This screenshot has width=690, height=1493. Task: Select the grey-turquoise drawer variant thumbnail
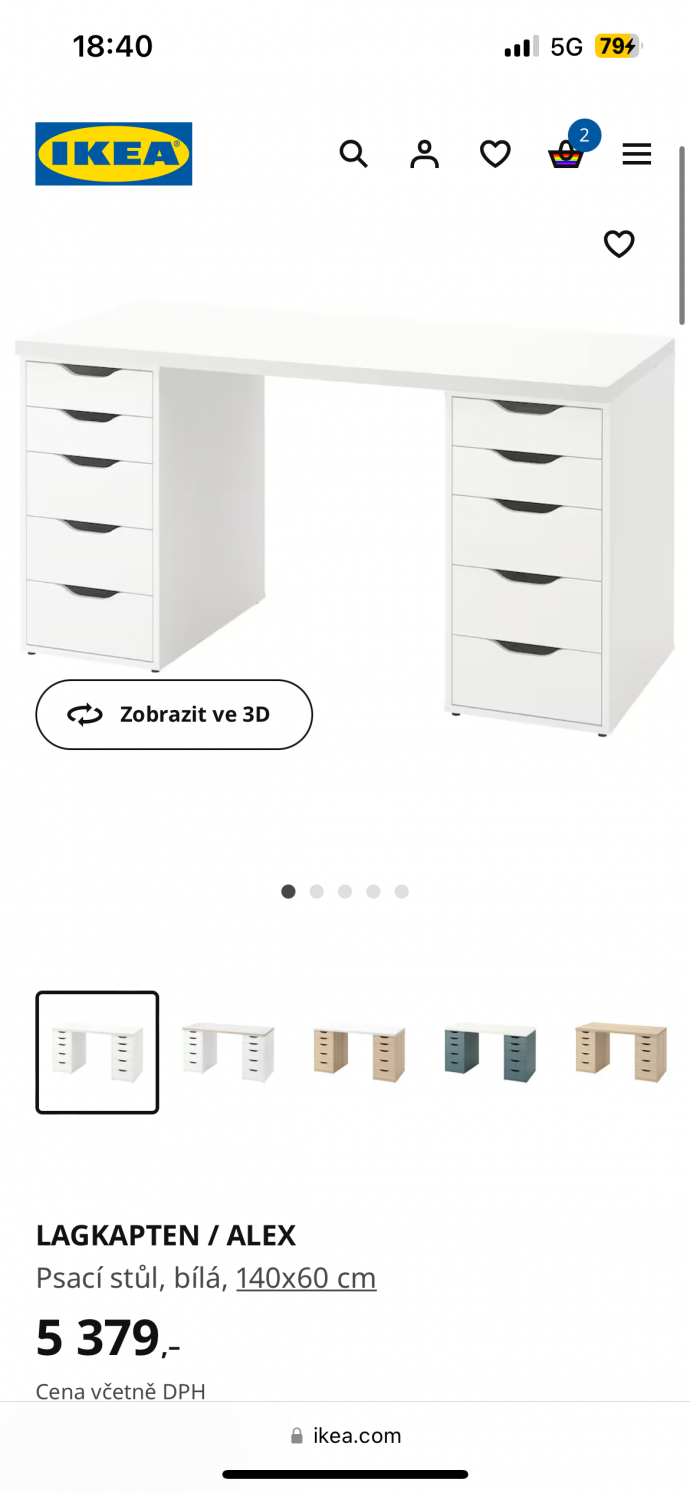point(490,1052)
